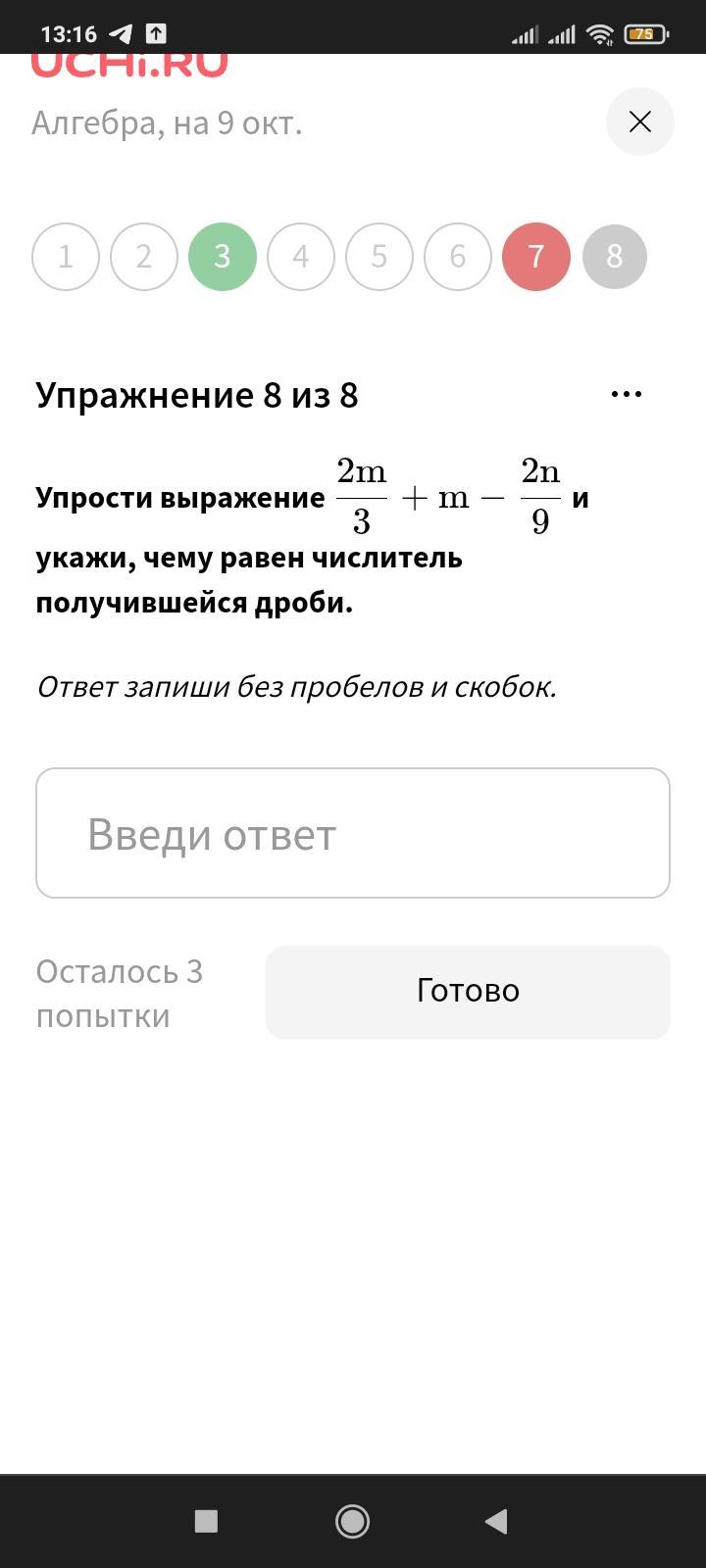This screenshot has width=706, height=1568.
Task: Go to exercise 2
Action: pyautogui.click(x=144, y=257)
